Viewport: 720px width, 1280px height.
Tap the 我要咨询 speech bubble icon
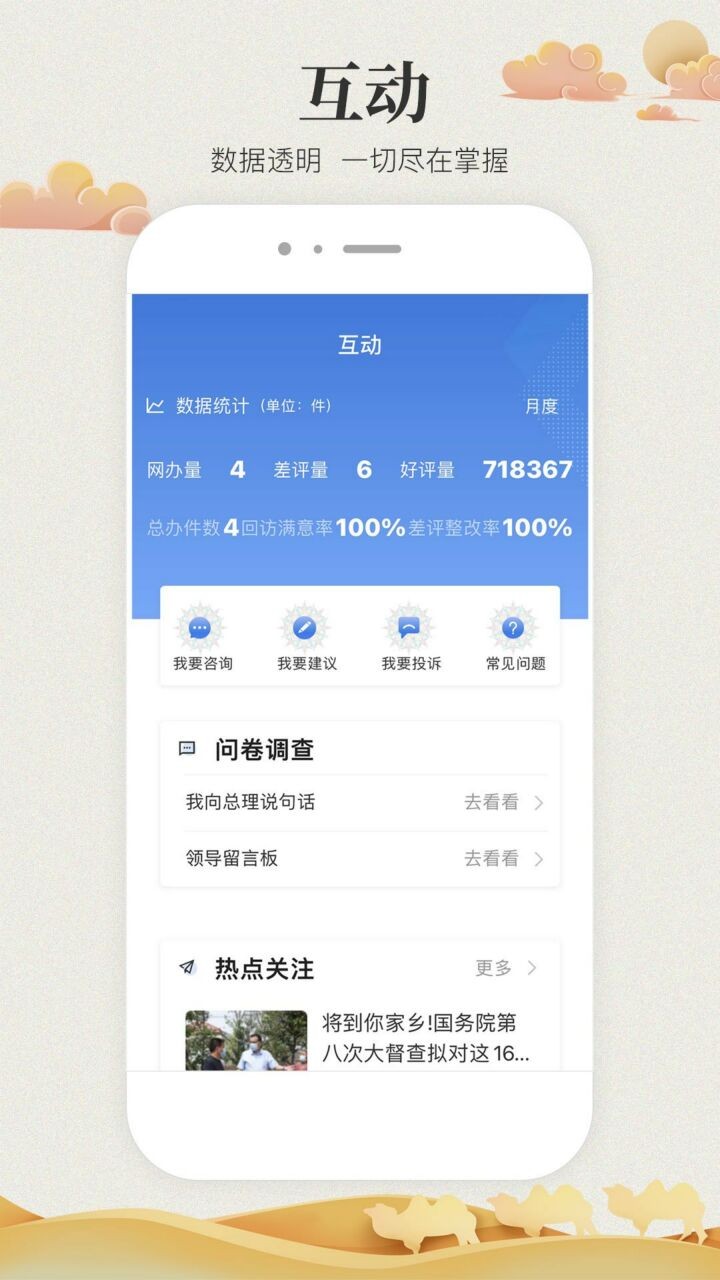pyautogui.click(x=199, y=628)
